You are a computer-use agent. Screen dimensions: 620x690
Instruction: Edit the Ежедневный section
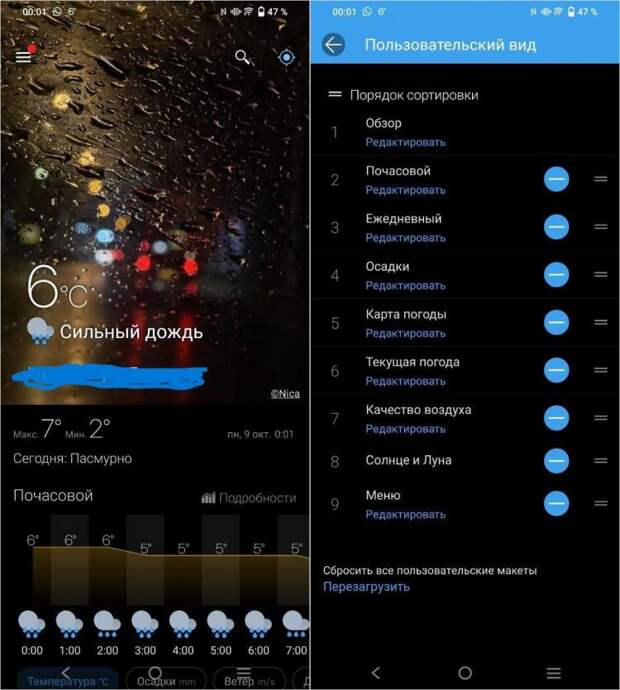coord(405,238)
